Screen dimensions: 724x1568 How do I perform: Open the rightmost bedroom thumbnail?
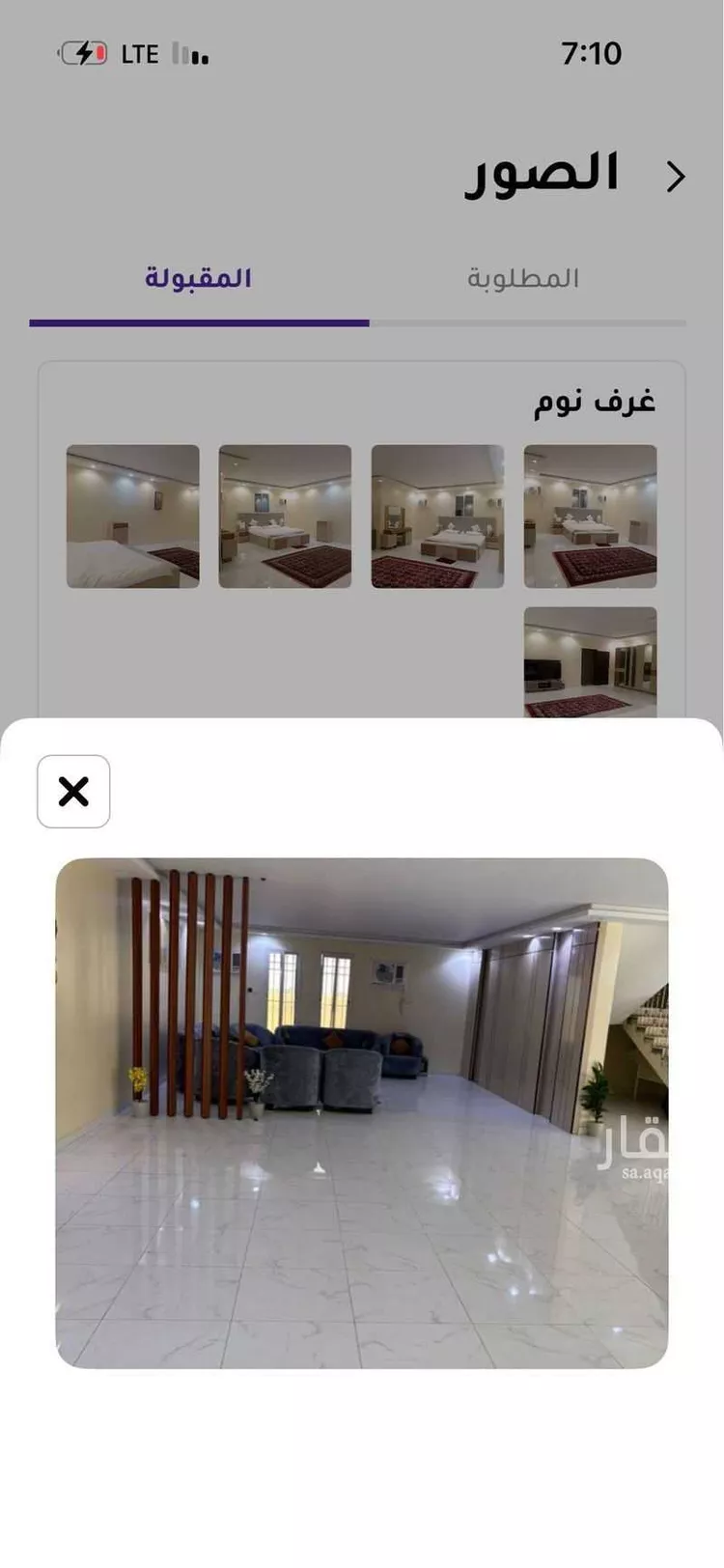point(590,516)
